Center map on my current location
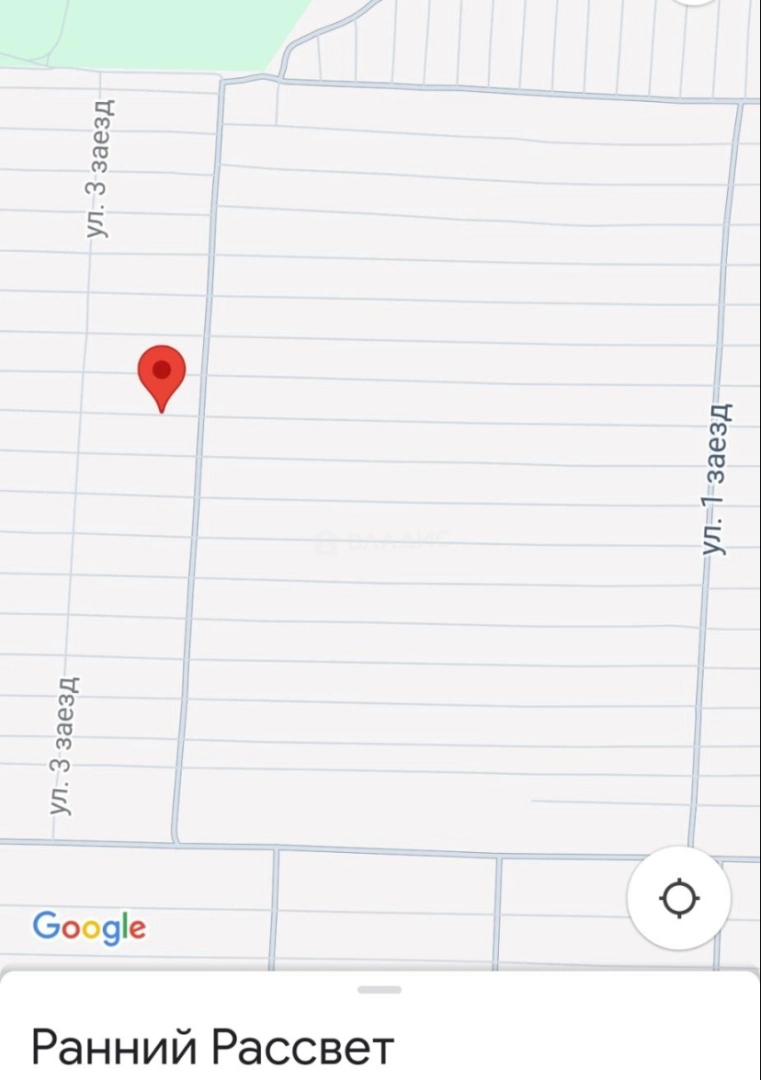This screenshot has height=1080, width=761. (679, 898)
